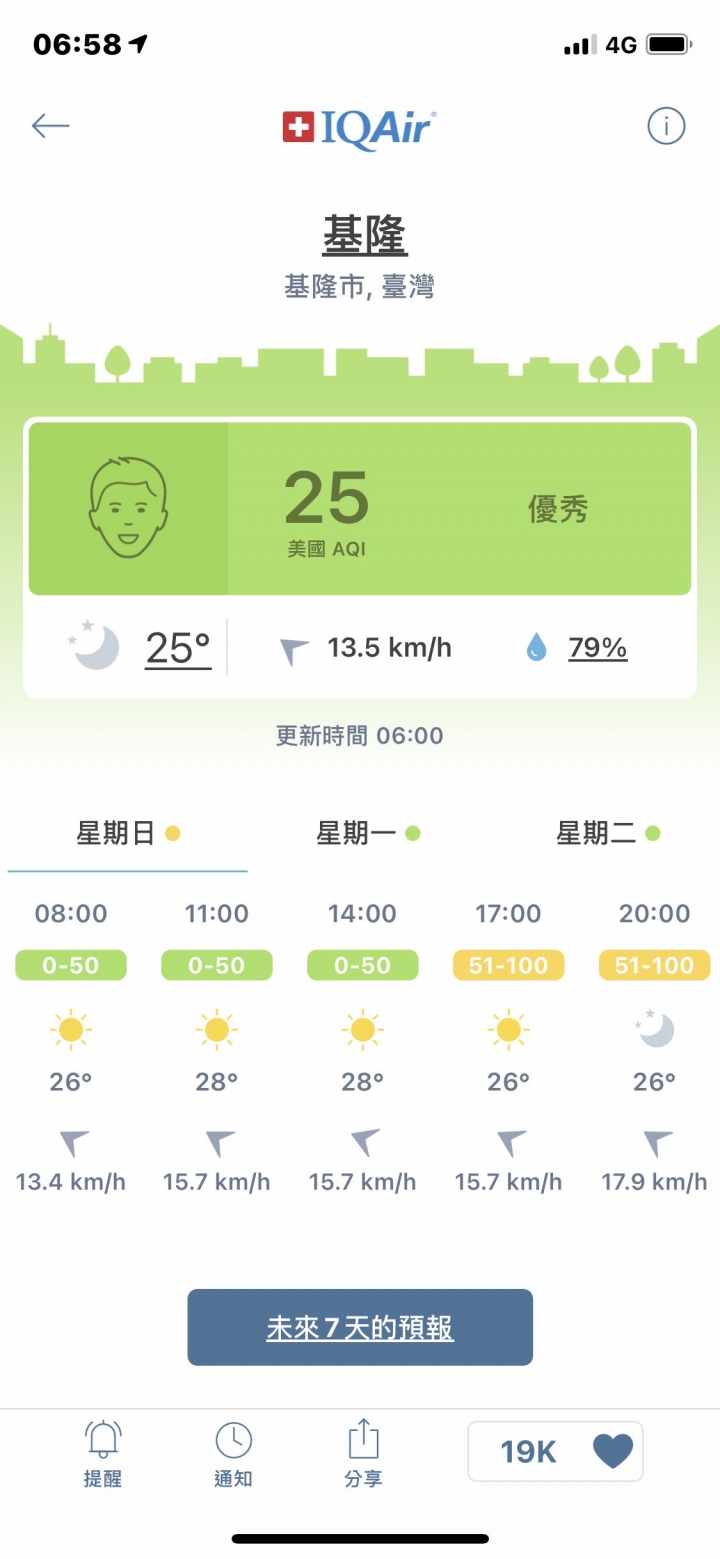Open 未來 7 天的預報
The image size is (720, 1559).
360,1327
